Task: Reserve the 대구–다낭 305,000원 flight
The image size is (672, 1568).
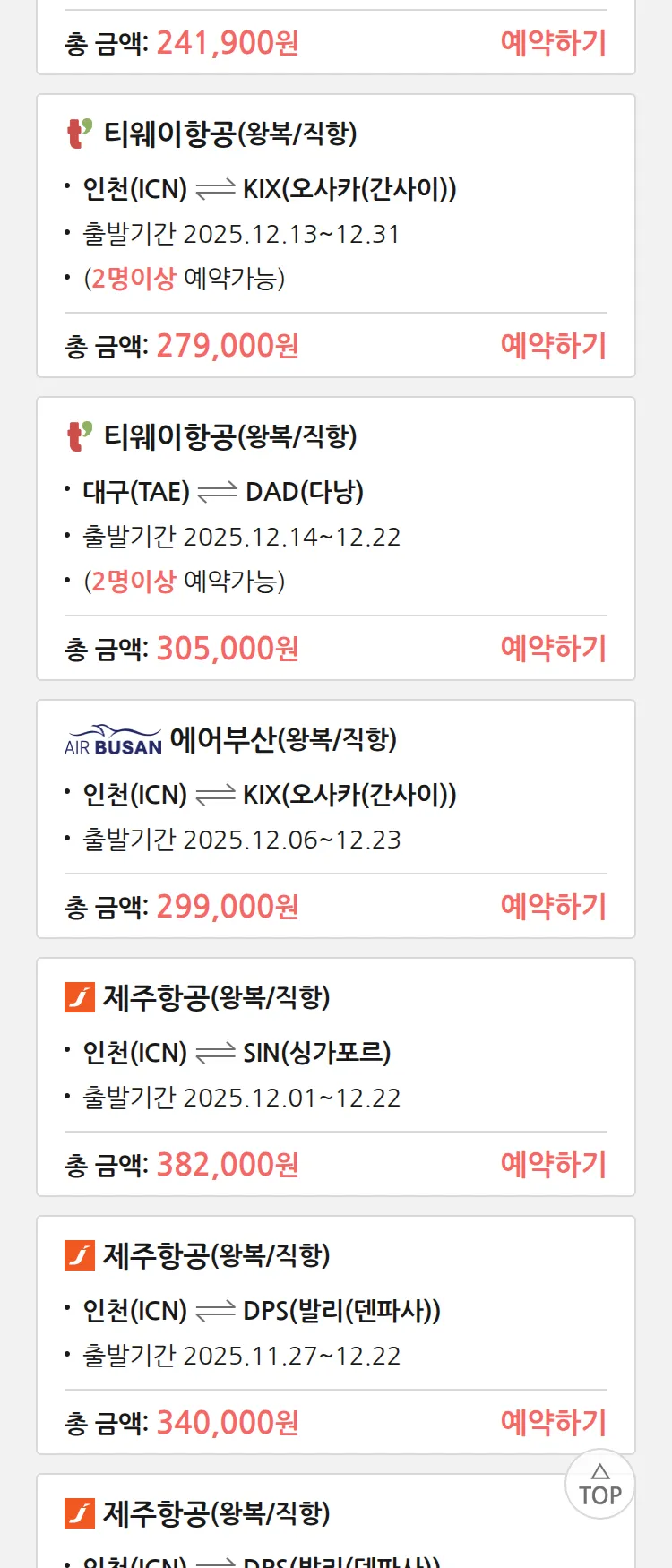Action: [553, 649]
